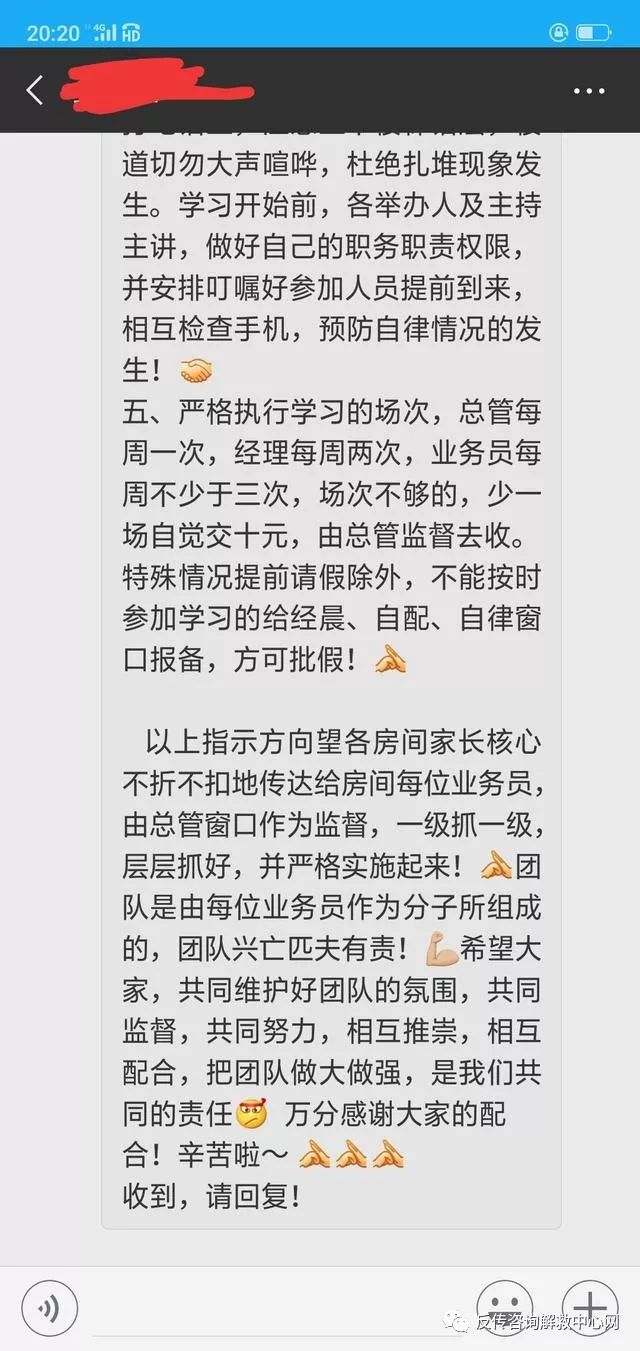Open the emoji sticker panel
Image resolution: width=640 pixels, height=1351 pixels.
click(x=504, y=1305)
